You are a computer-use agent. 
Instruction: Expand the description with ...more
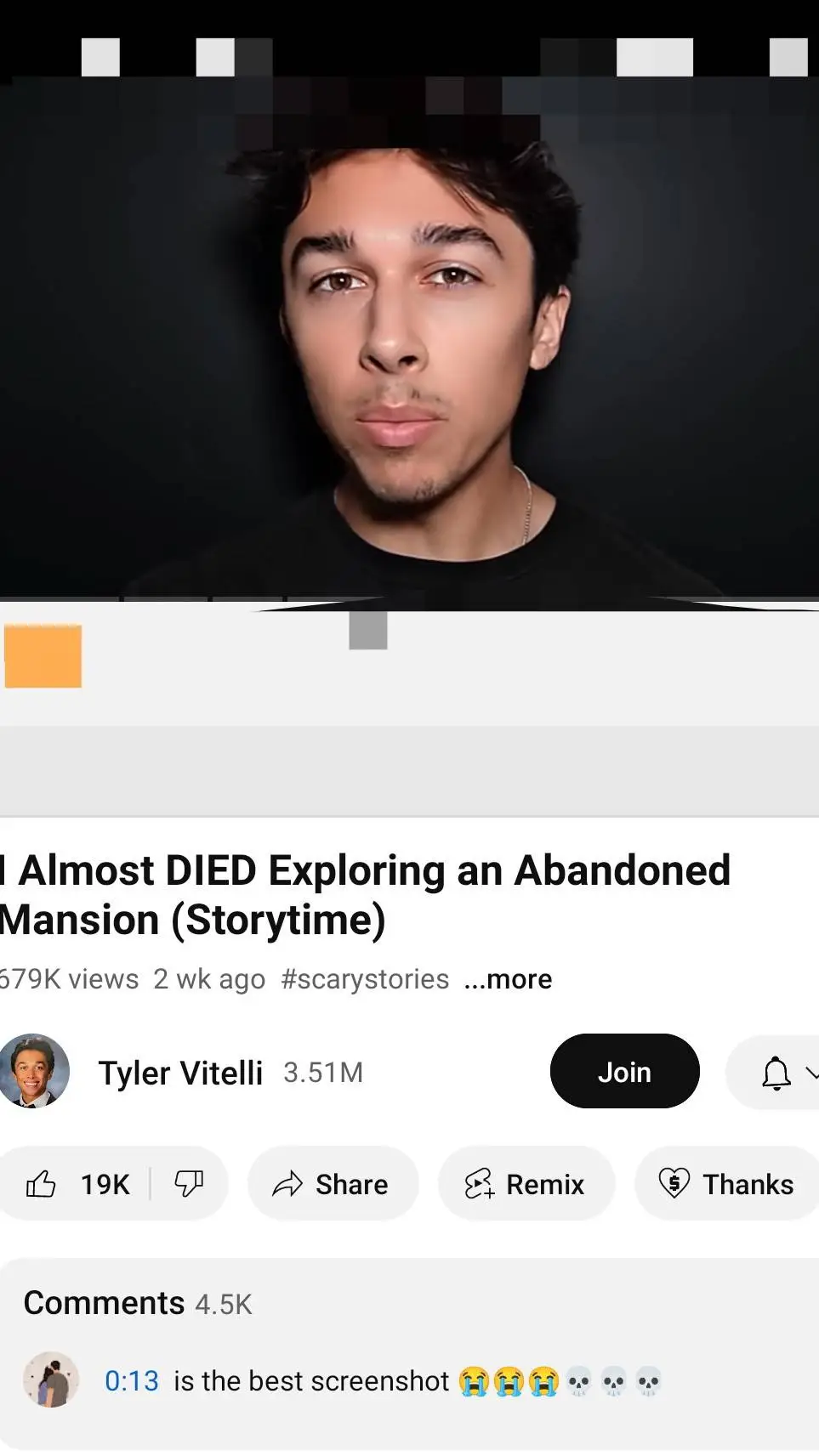508,979
